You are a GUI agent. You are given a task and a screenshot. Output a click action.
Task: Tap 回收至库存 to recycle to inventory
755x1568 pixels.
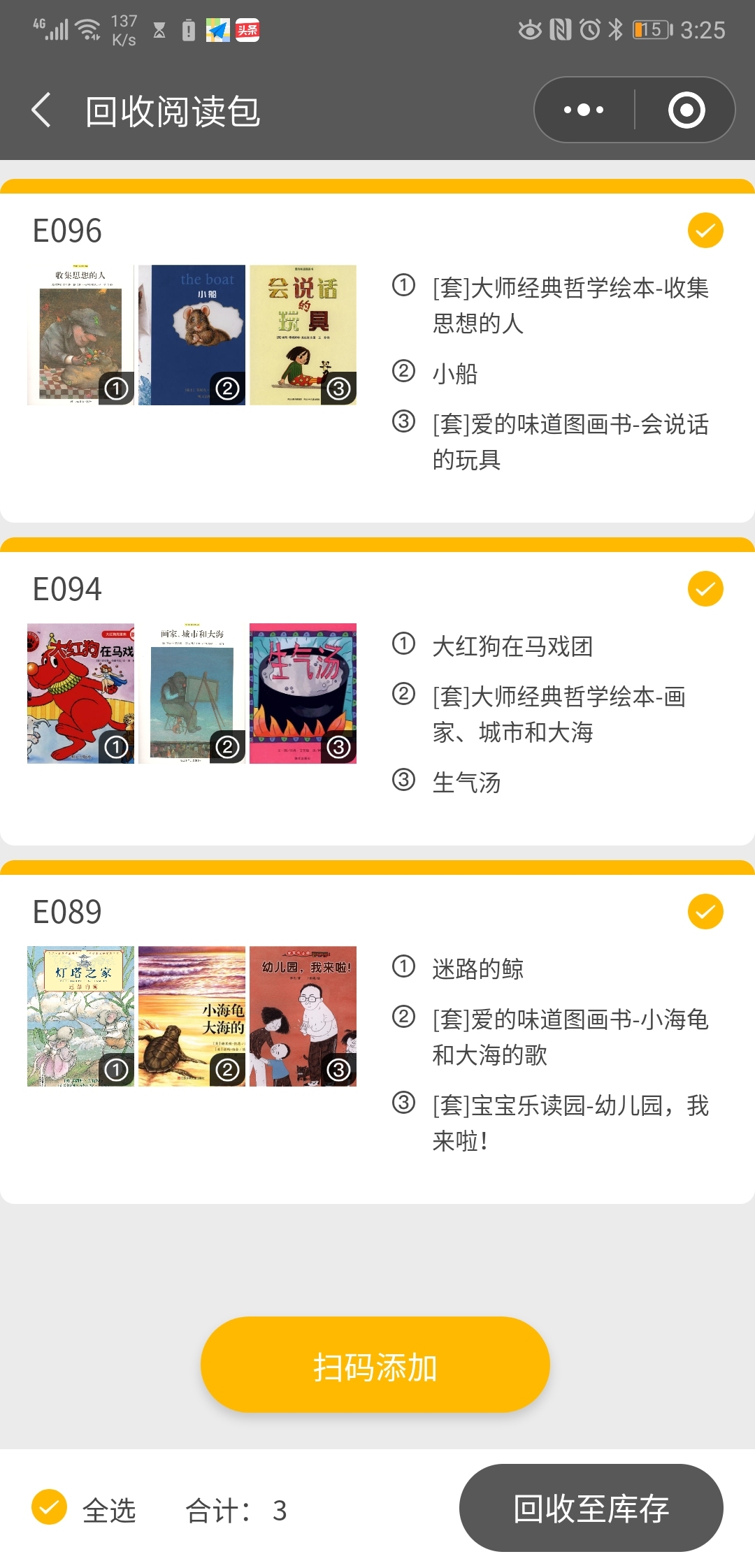click(x=591, y=1508)
